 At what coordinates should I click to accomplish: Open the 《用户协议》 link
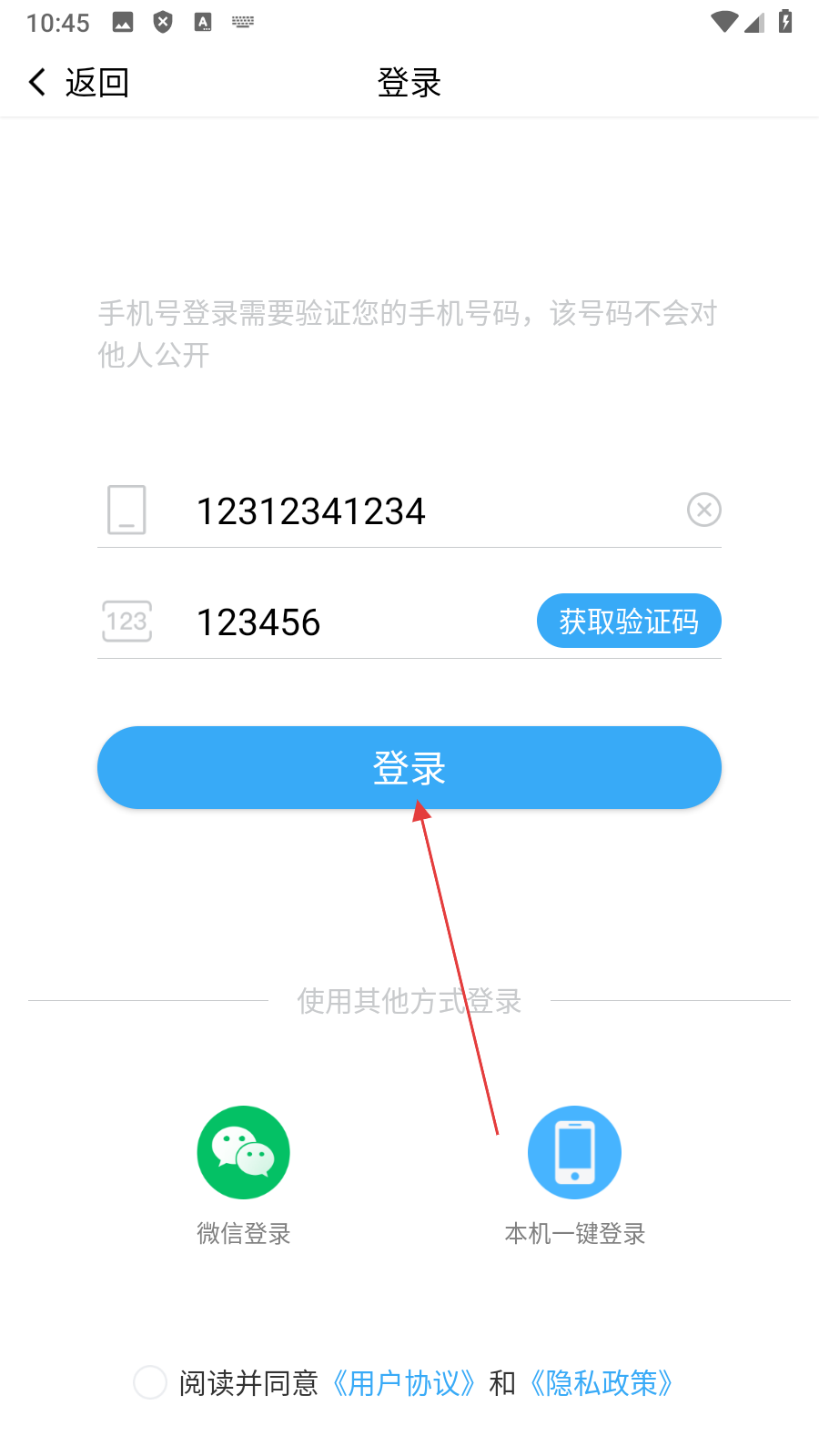pos(403,1383)
